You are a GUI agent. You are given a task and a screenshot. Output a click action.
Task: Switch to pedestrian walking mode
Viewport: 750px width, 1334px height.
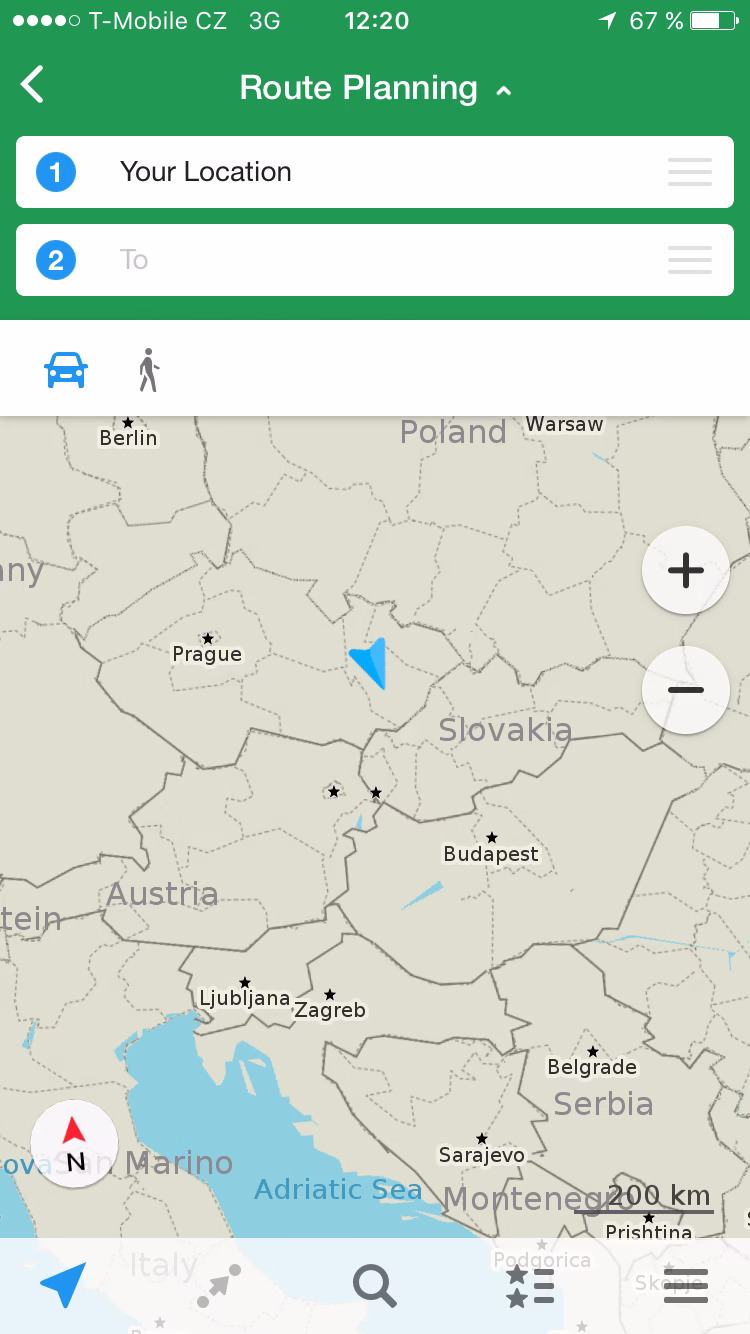tap(149, 370)
